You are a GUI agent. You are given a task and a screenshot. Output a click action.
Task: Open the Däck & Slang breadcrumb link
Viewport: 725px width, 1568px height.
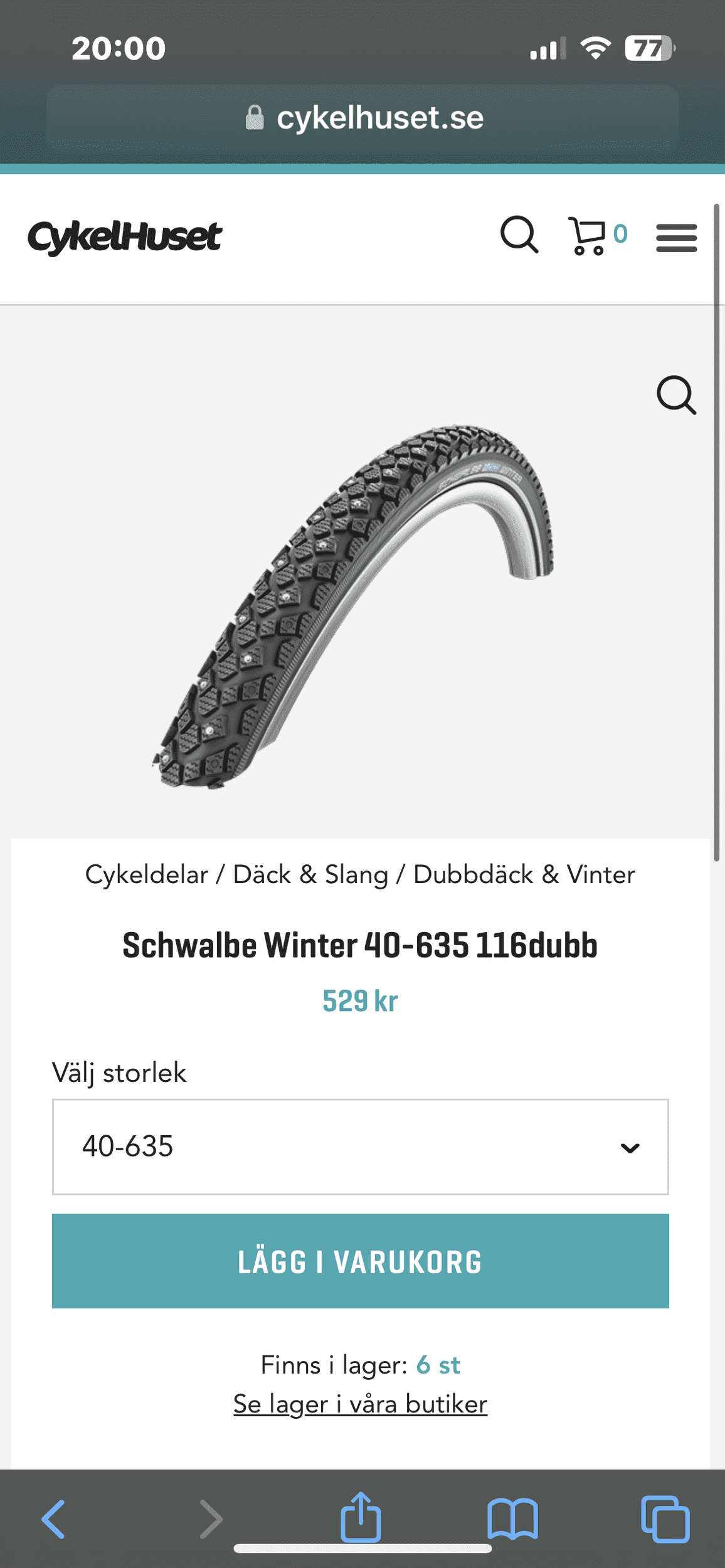[310, 874]
